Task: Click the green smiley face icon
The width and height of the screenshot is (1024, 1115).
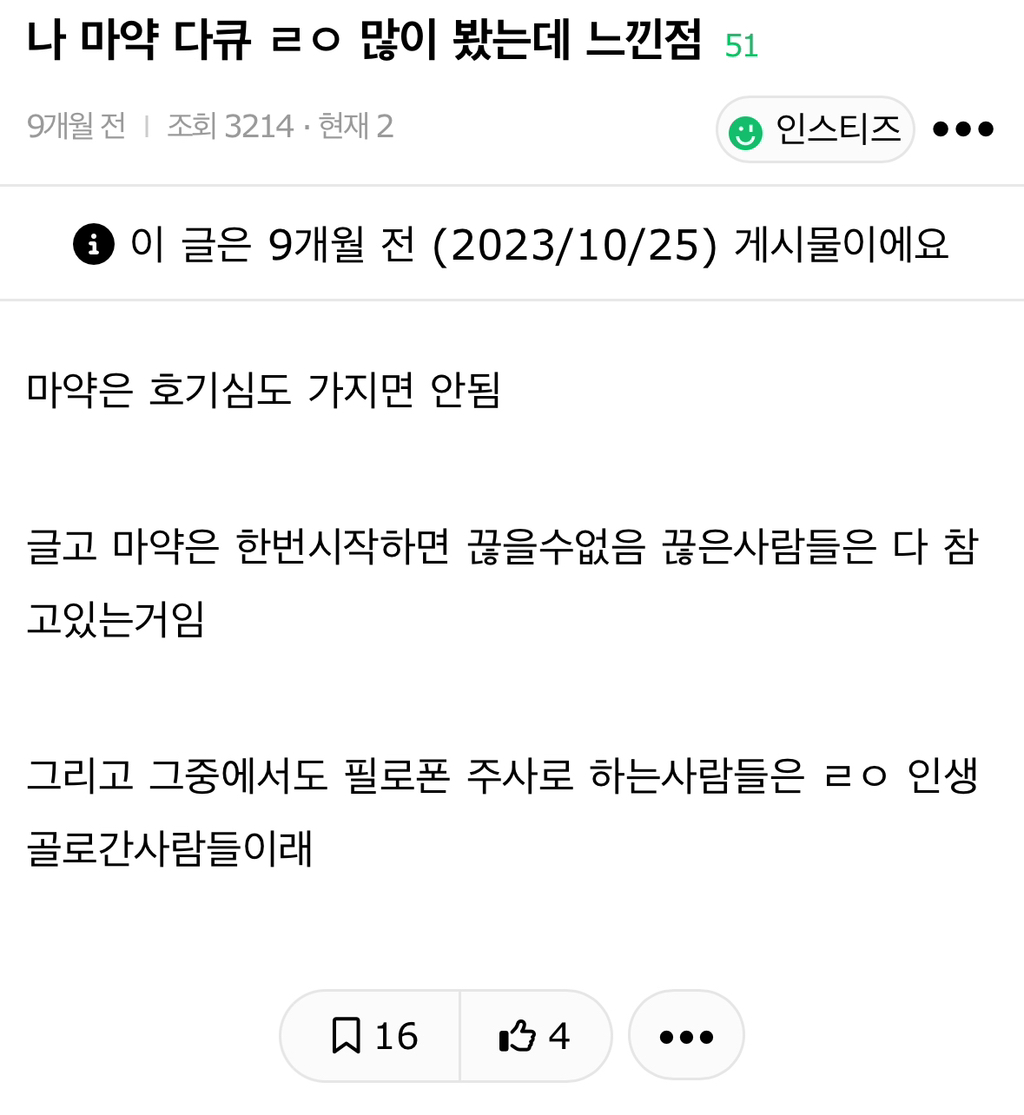Action: point(744,128)
